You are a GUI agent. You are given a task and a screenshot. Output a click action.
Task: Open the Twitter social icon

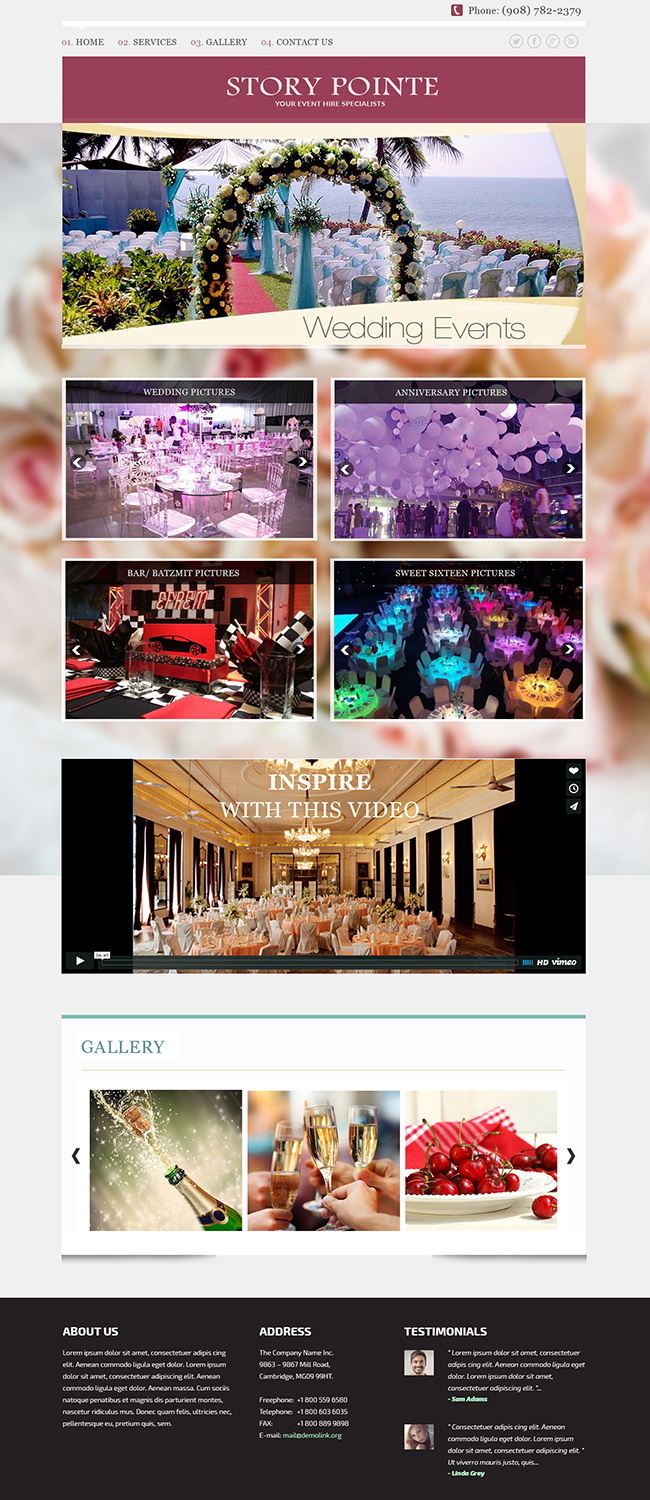pos(516,41)
